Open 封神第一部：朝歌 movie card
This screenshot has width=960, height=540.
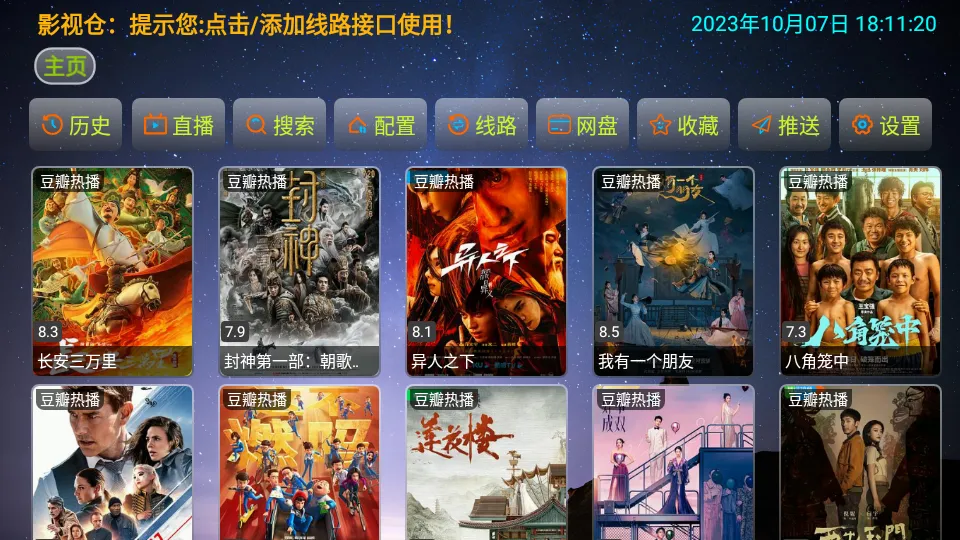tap(299, 270)
